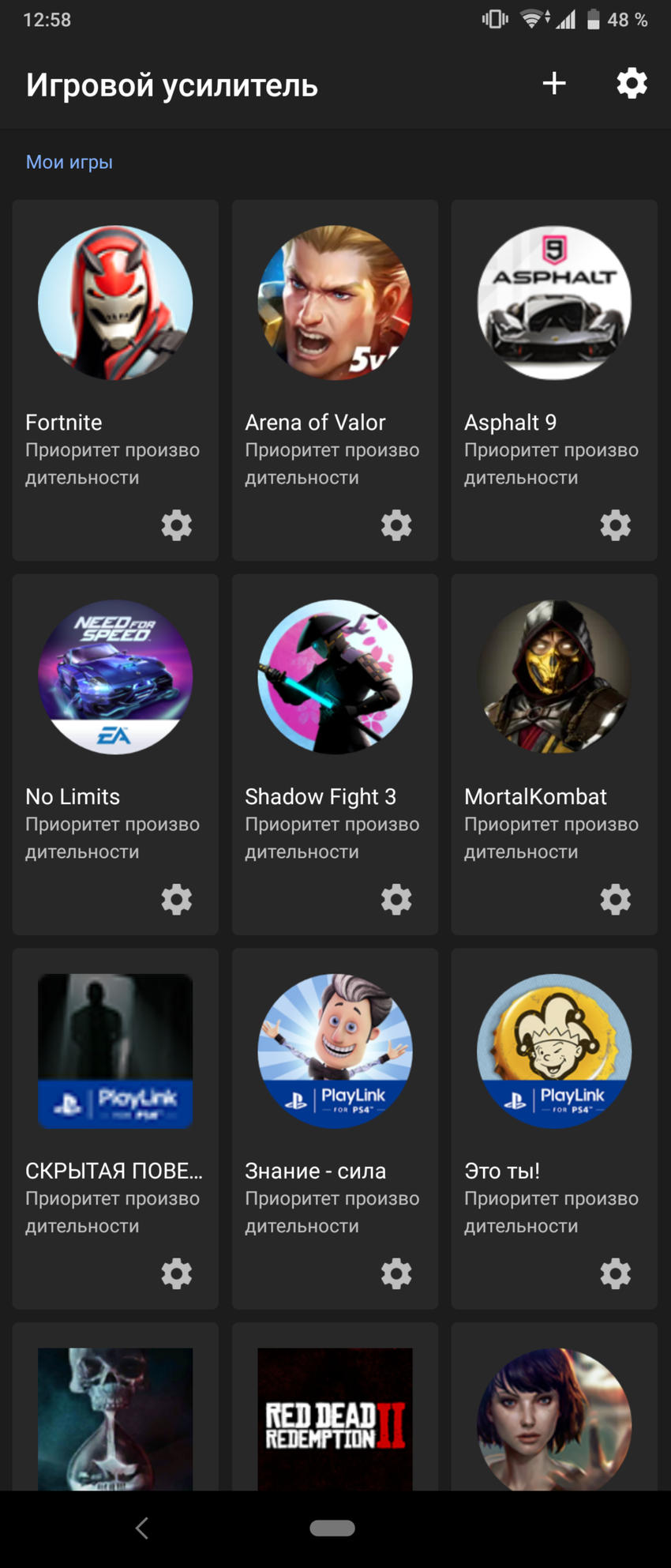
Task: Open settings gear on the Arena of Valor card
Action: pos(396,525)
